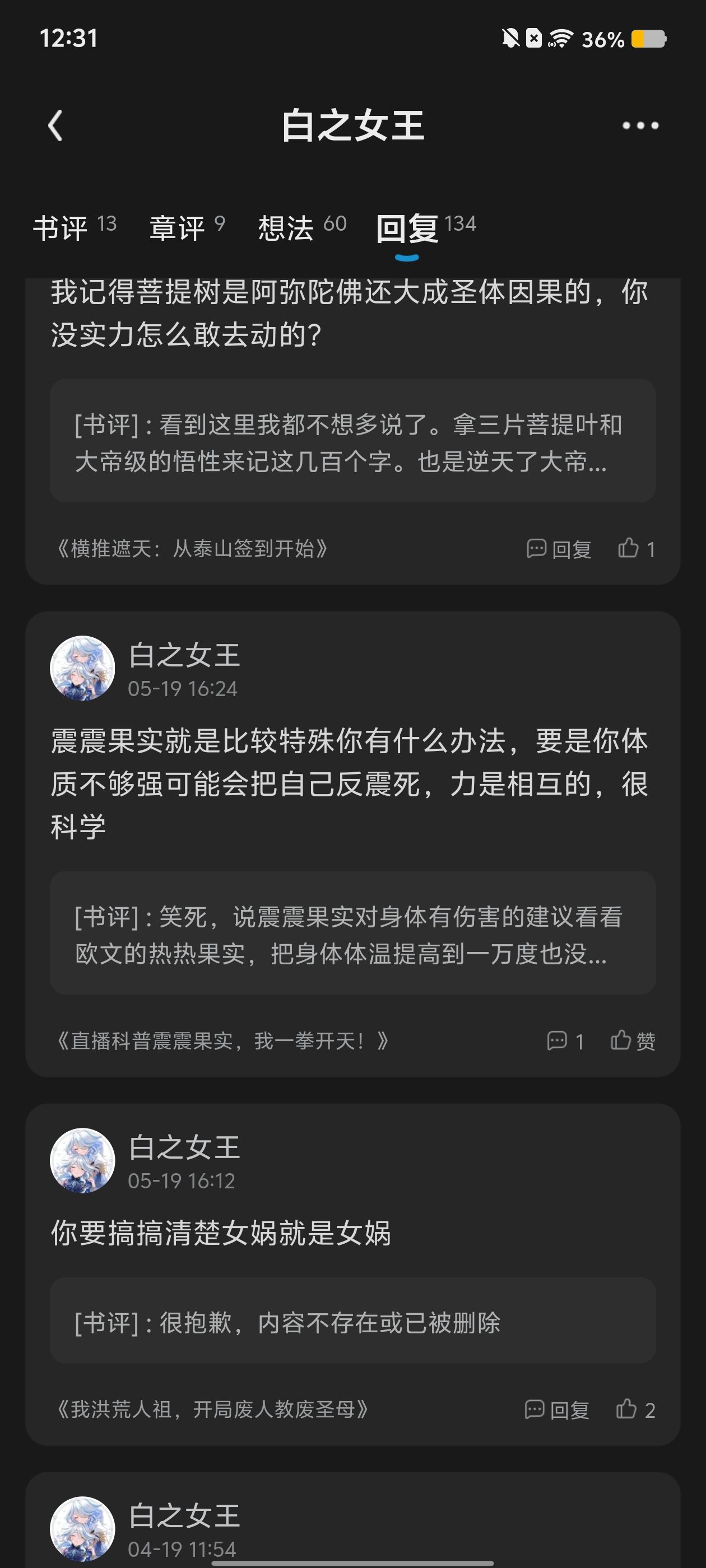The height and width of the screenshot is (1568, 706).
Task: Like the 菩提树 comment
Action: pos(637,549)
